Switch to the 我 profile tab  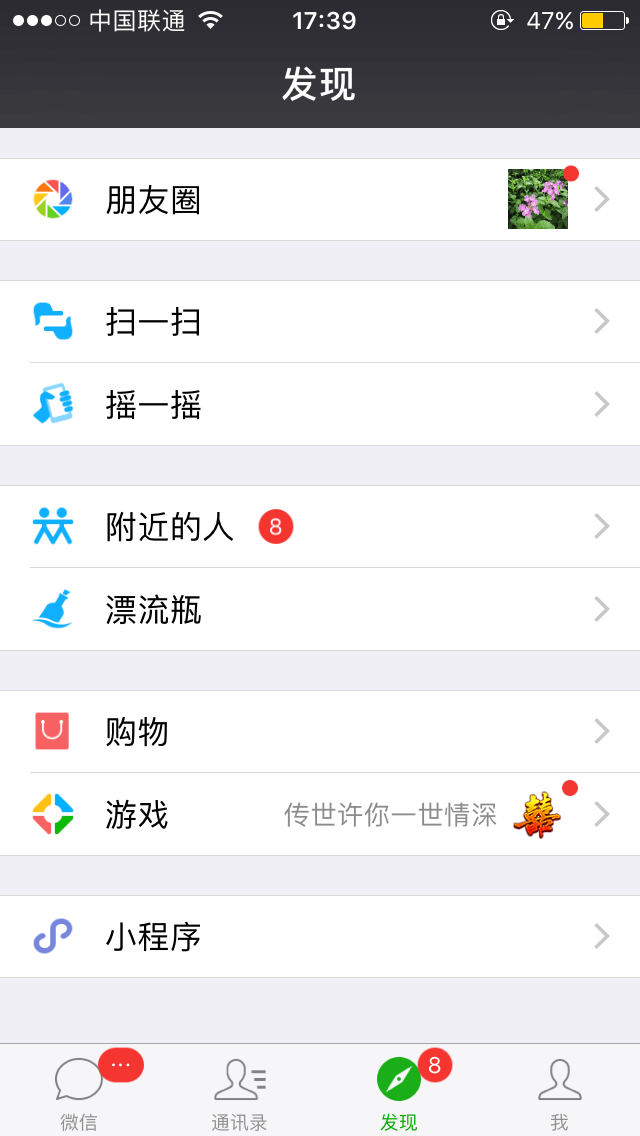(559, 1092)
